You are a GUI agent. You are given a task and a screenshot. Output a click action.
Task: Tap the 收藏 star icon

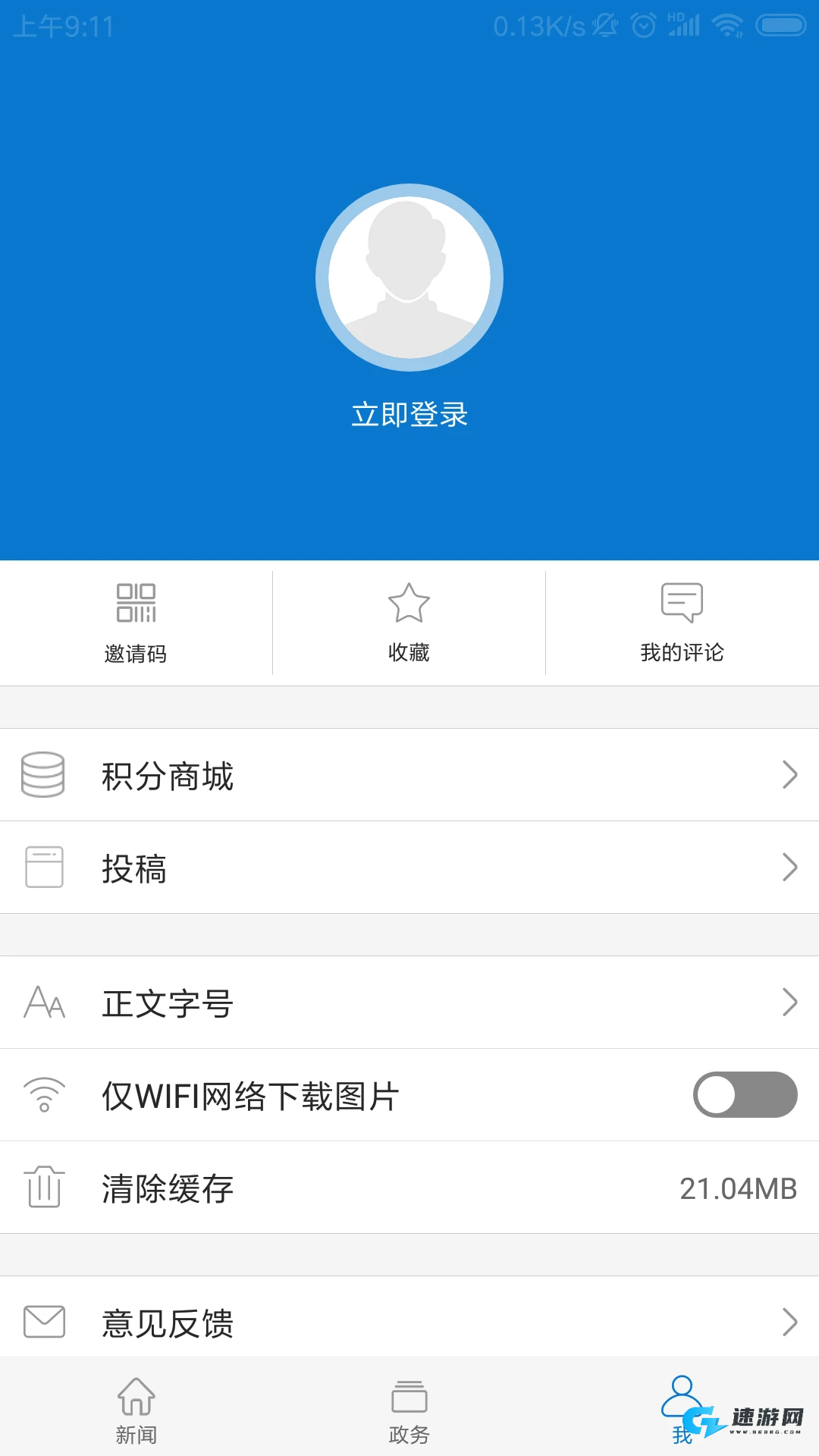[x=409, y=603]
